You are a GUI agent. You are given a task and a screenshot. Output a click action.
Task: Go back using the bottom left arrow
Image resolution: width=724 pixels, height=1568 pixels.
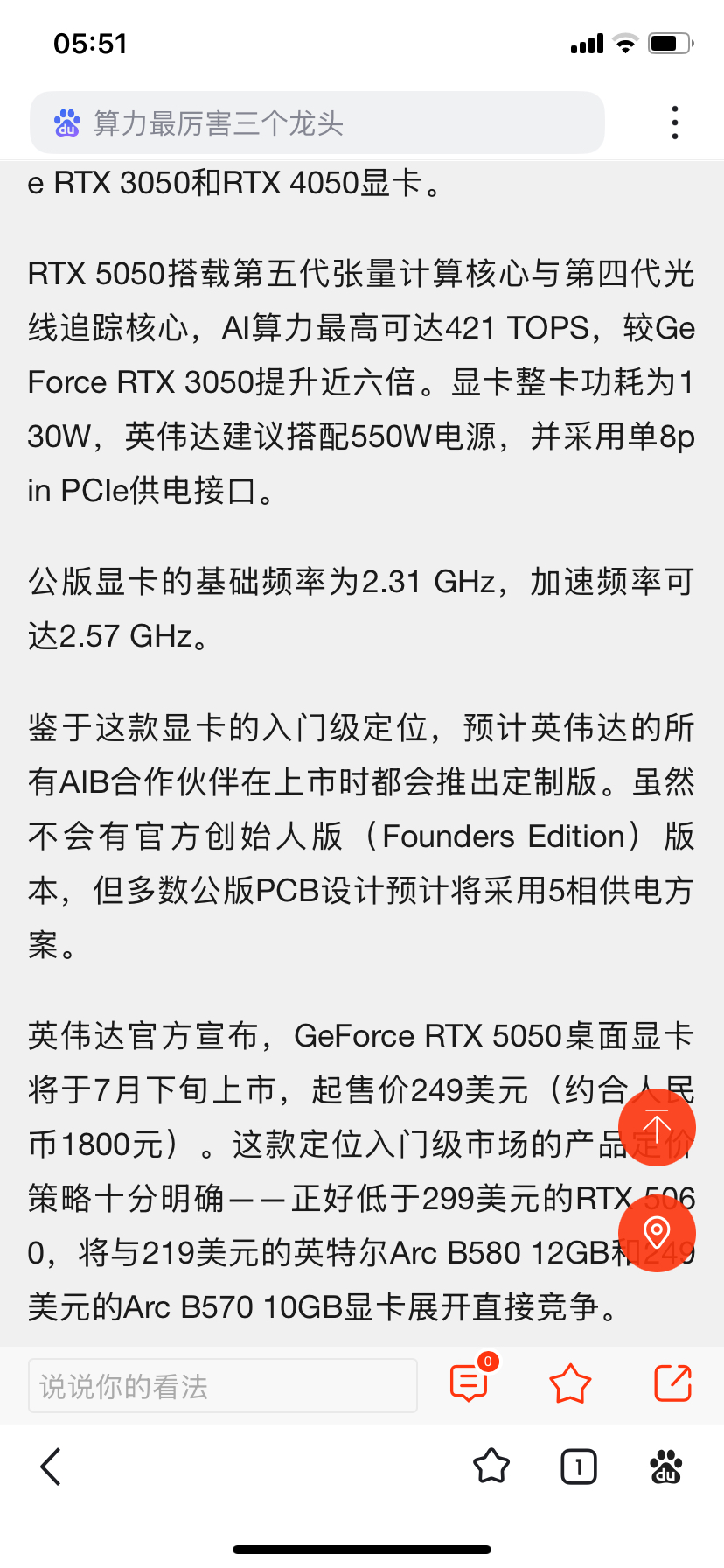52,1467
